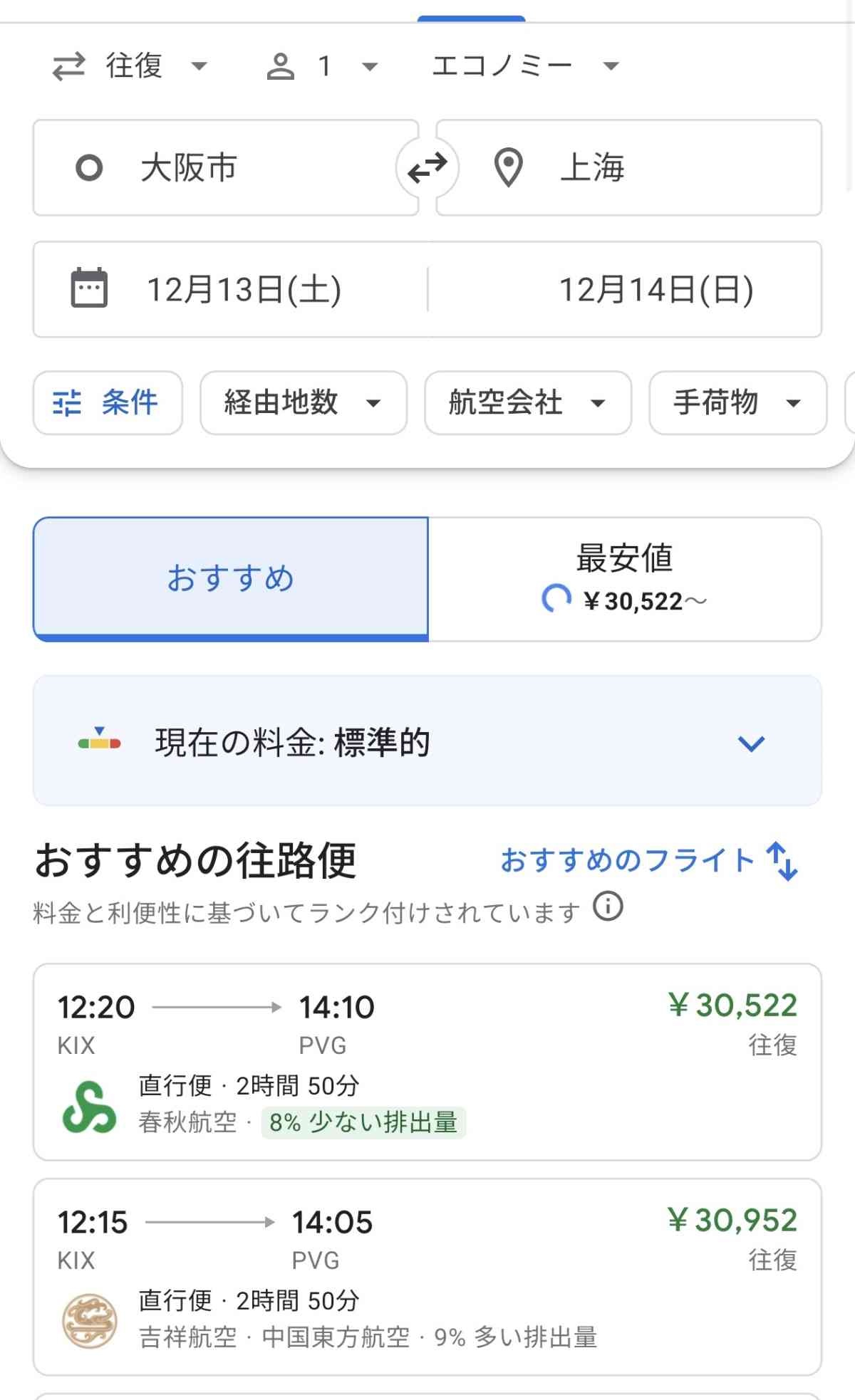Change the passenger count dropdown
The image size is (855, 1400).
pyautogui.click(x=322, y=66)
